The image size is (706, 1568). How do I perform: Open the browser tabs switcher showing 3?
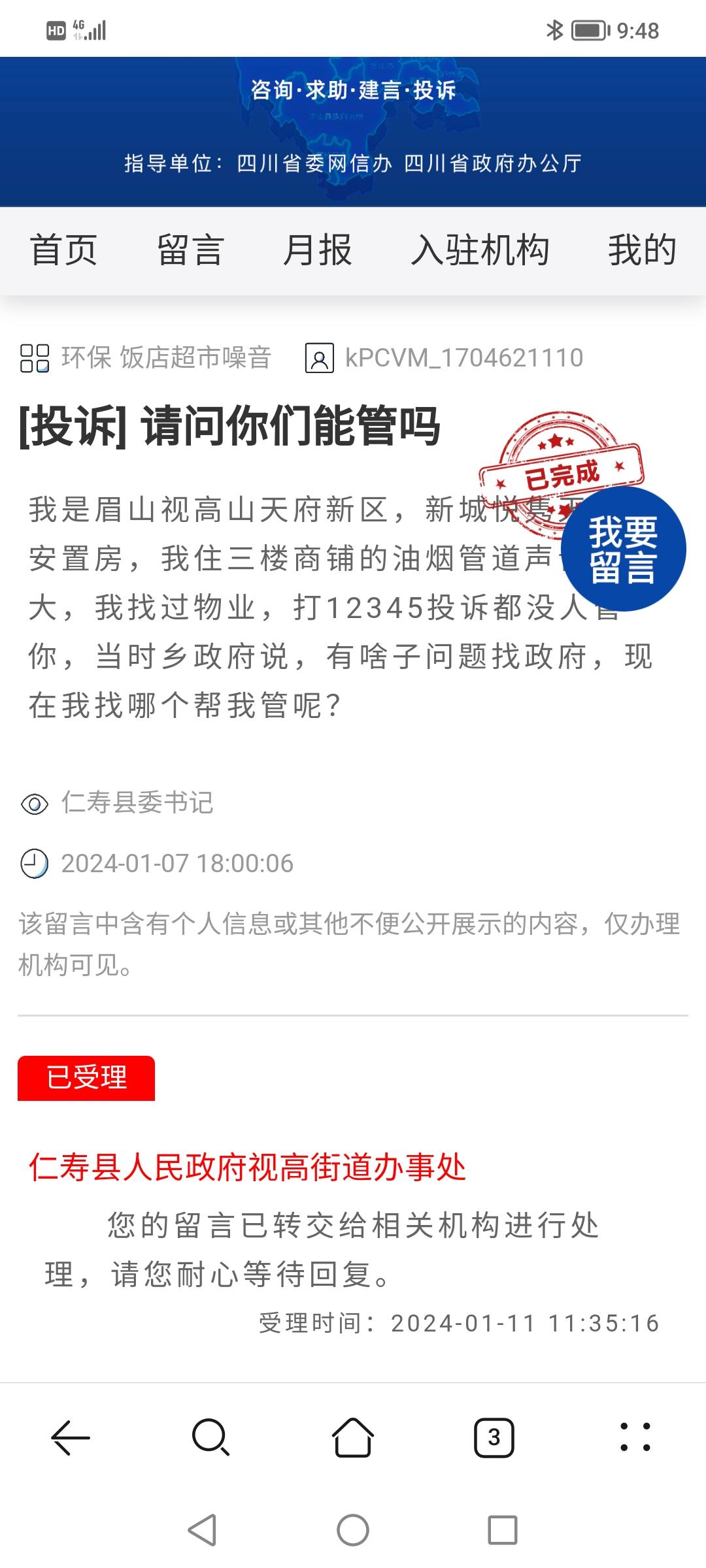click(x=494, y=1438)
